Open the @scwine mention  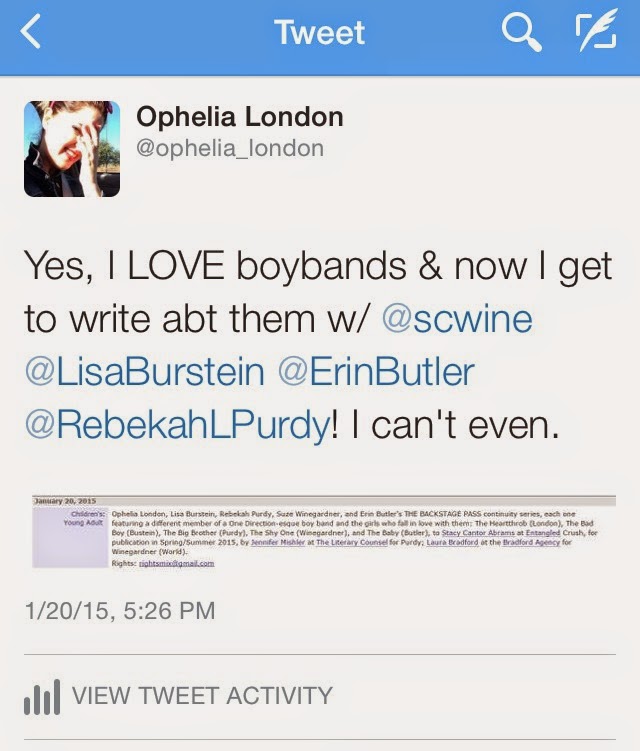click(456, 319)
